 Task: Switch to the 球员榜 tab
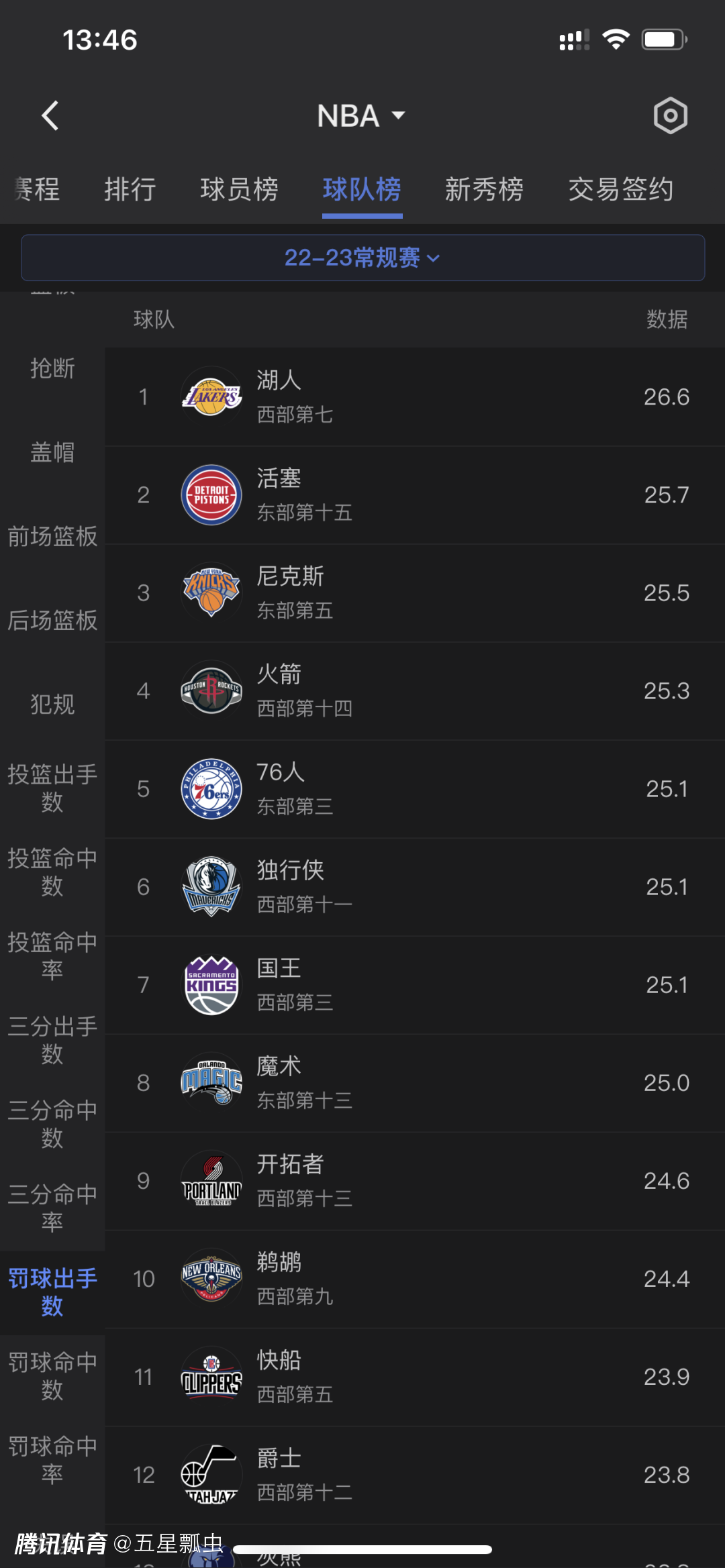coord(239,190)
